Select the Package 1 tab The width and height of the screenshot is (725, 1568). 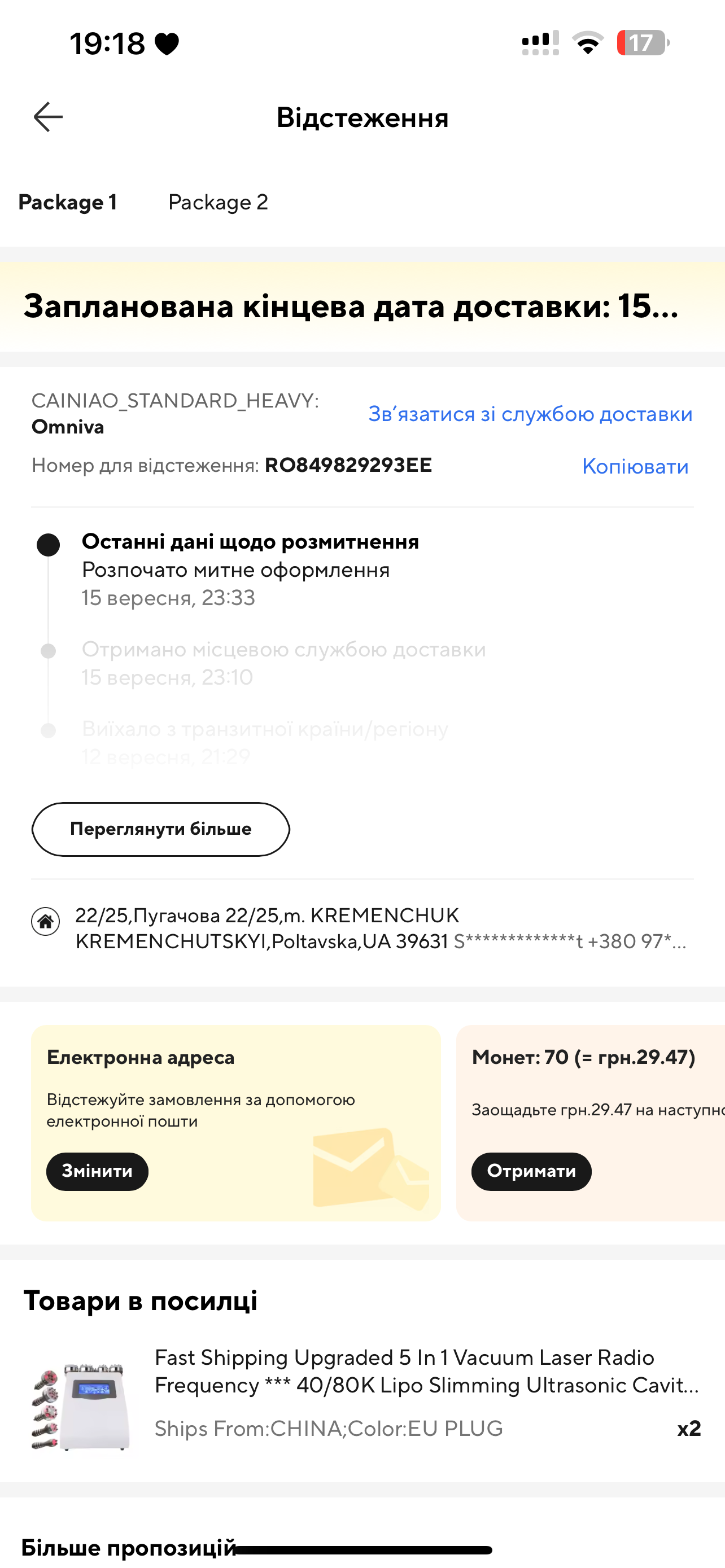pyautogui.click(x=68, y=202)
